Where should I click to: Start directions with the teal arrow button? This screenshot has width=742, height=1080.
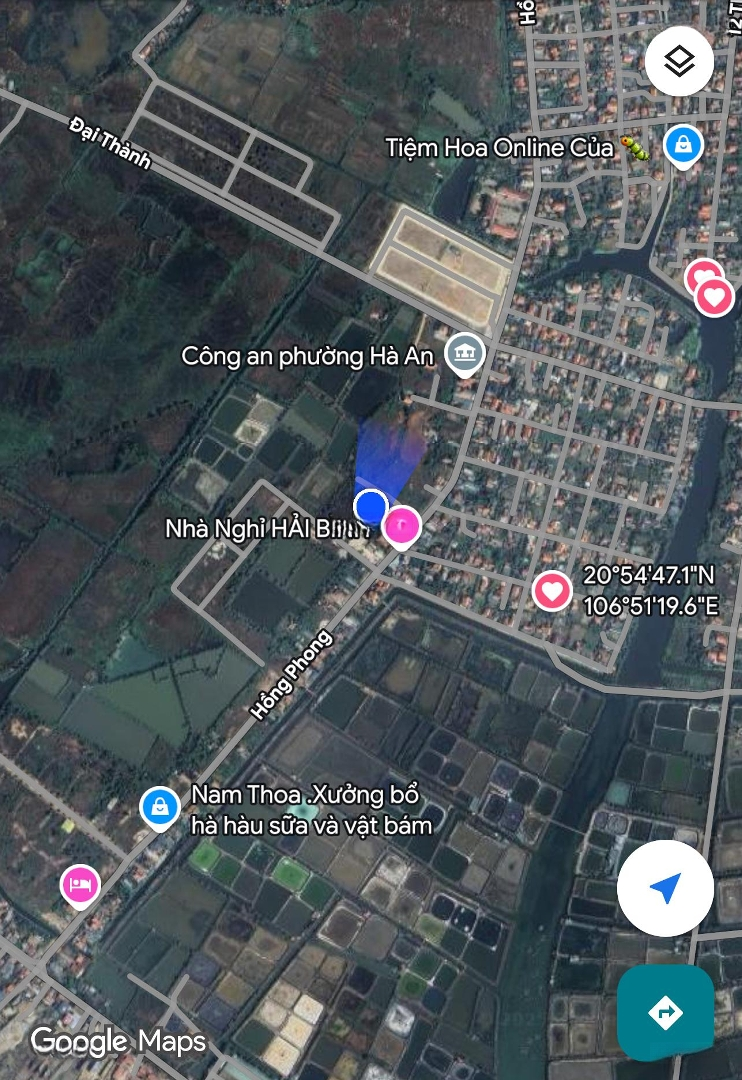pyautogui.click(x=665, y=1012)
